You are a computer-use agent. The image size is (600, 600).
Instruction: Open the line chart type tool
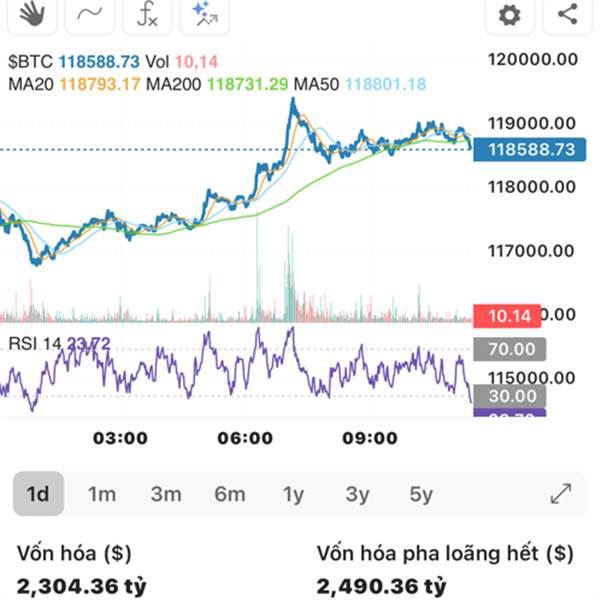(x=90, y=15)
